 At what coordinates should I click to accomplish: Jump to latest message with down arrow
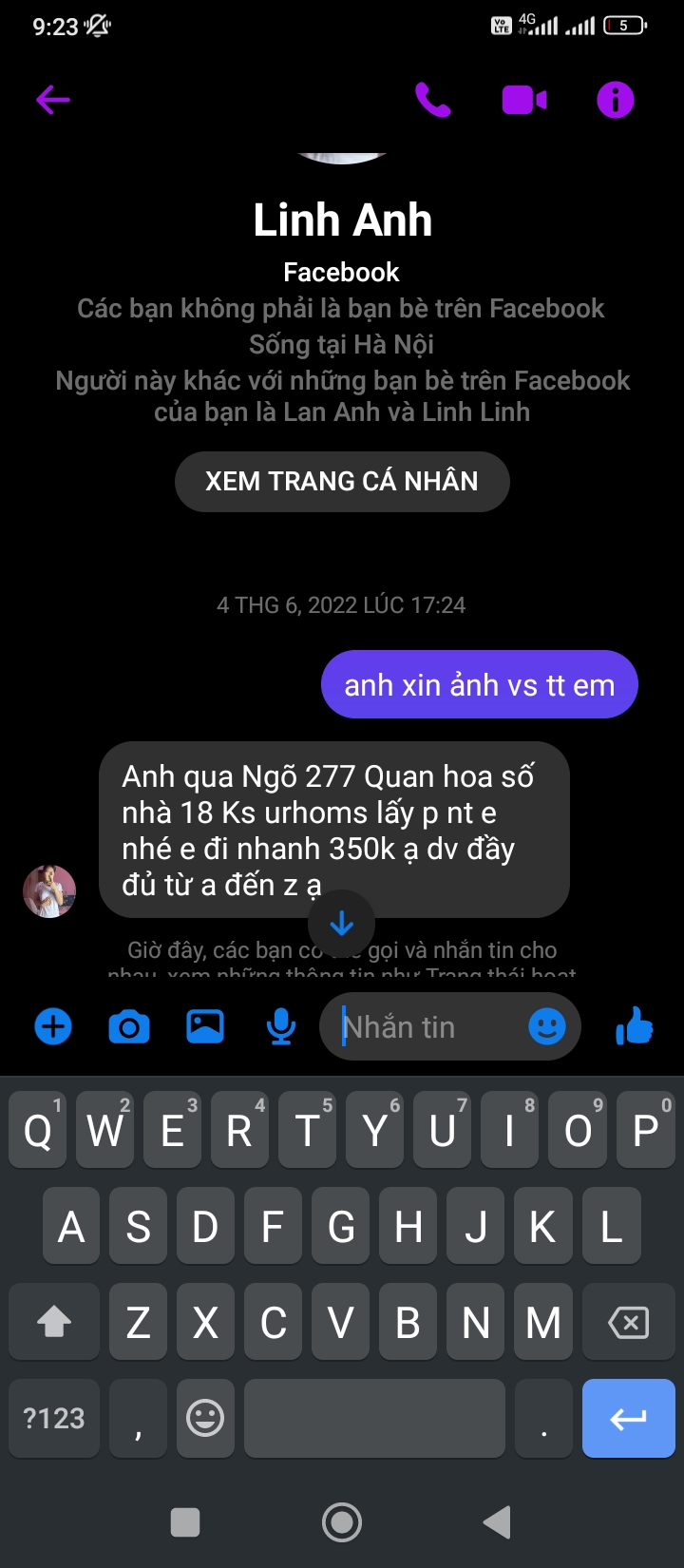(x=342, y=923)
